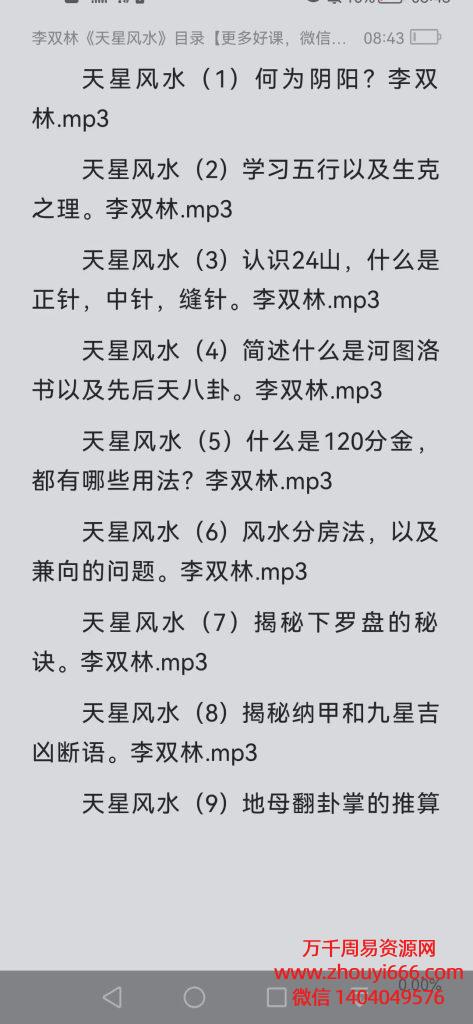Open recent apps with the square button

point(277,997)
